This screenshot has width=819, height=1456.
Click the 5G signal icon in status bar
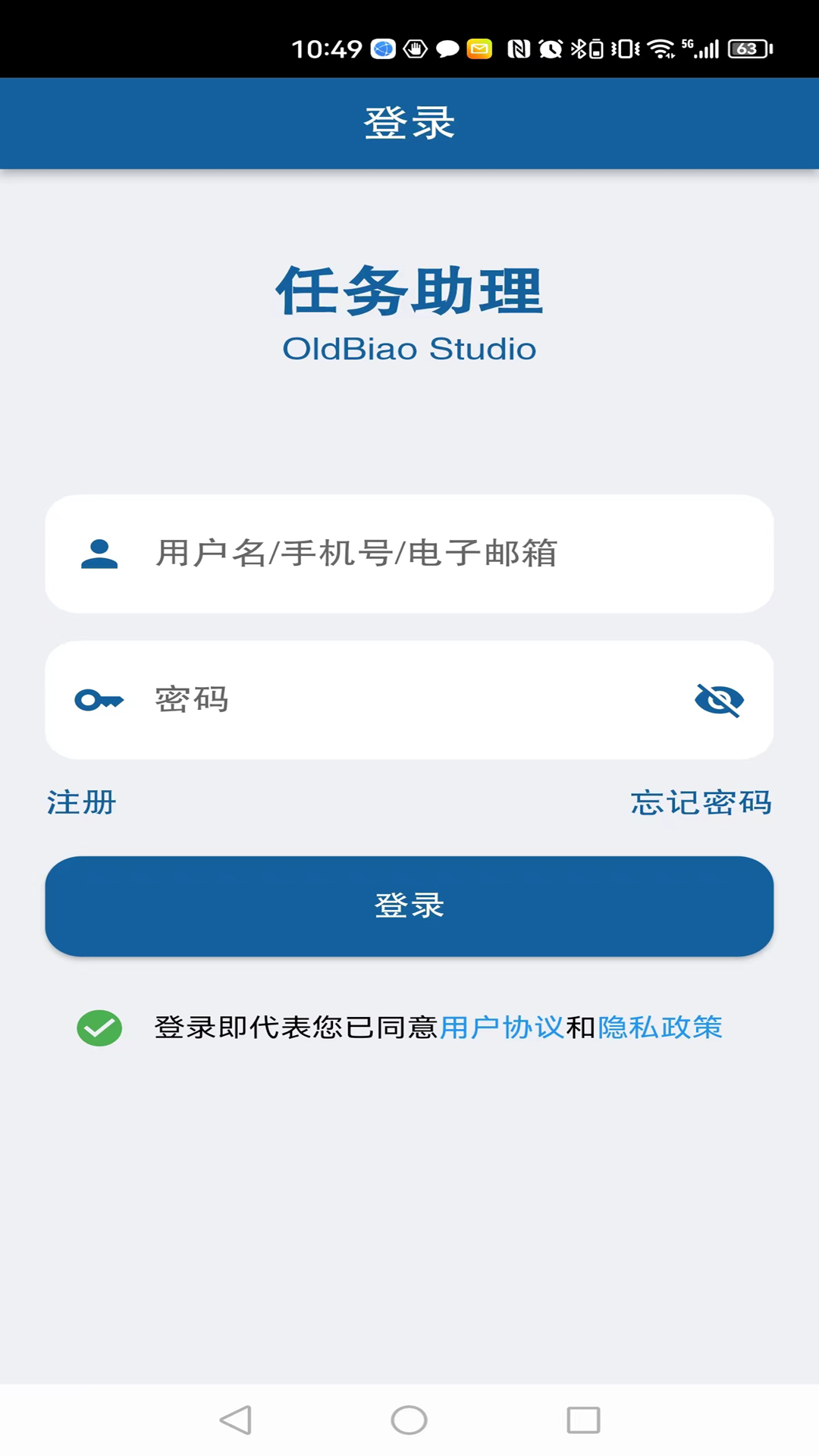pyautogui.click(x=698, y=47)
